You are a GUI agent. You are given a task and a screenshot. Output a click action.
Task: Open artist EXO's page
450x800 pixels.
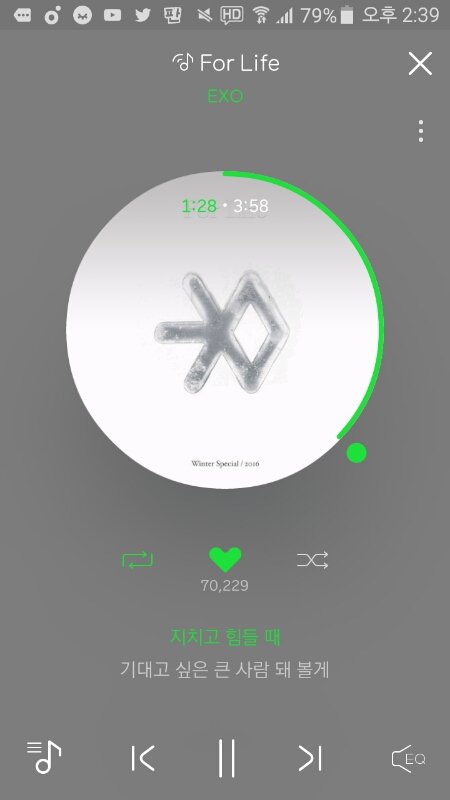coord(226,96)
